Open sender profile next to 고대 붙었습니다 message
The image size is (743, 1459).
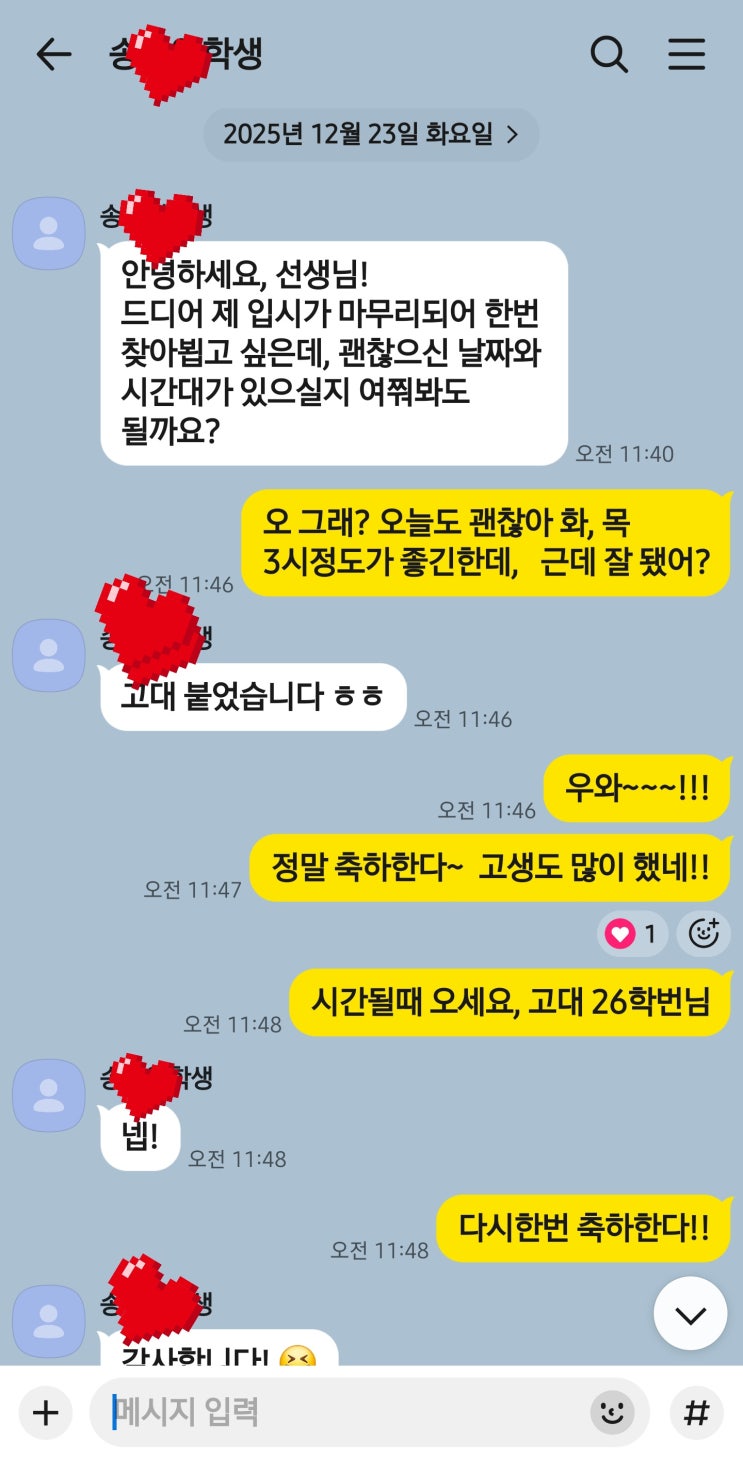[x=48, y=655]
